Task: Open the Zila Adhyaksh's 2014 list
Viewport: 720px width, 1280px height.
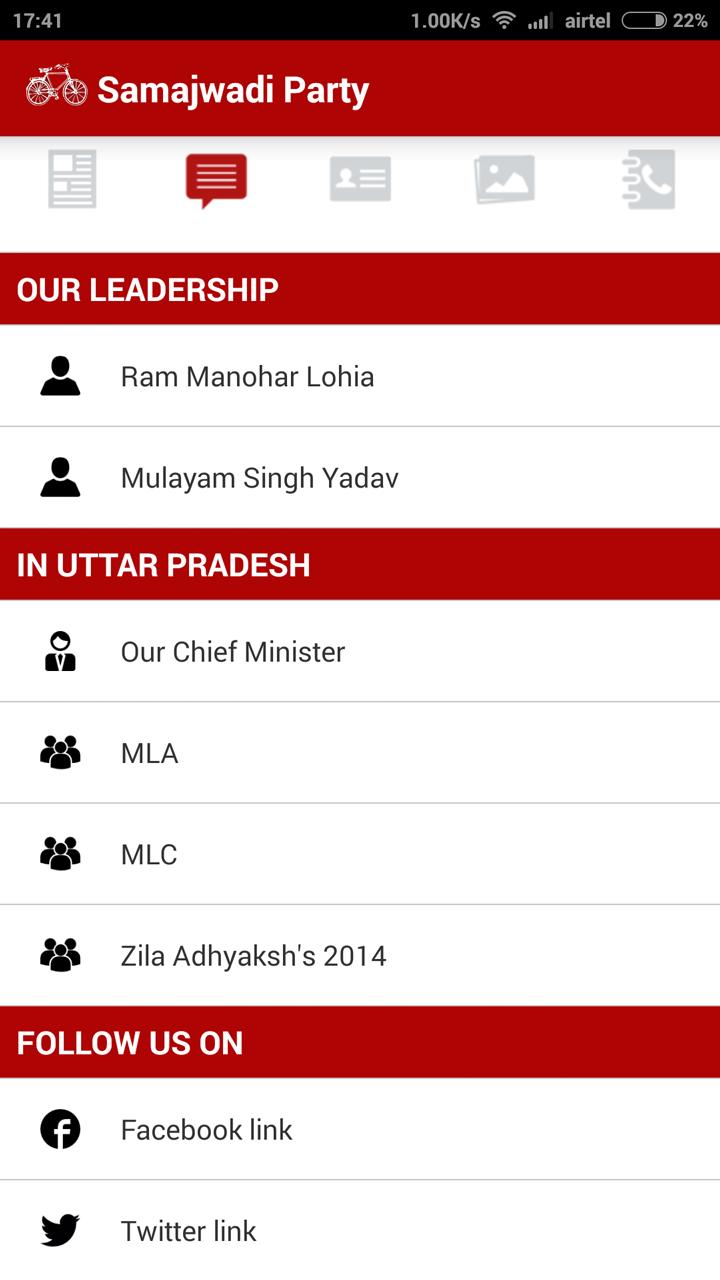Action: tap(253, 955)
